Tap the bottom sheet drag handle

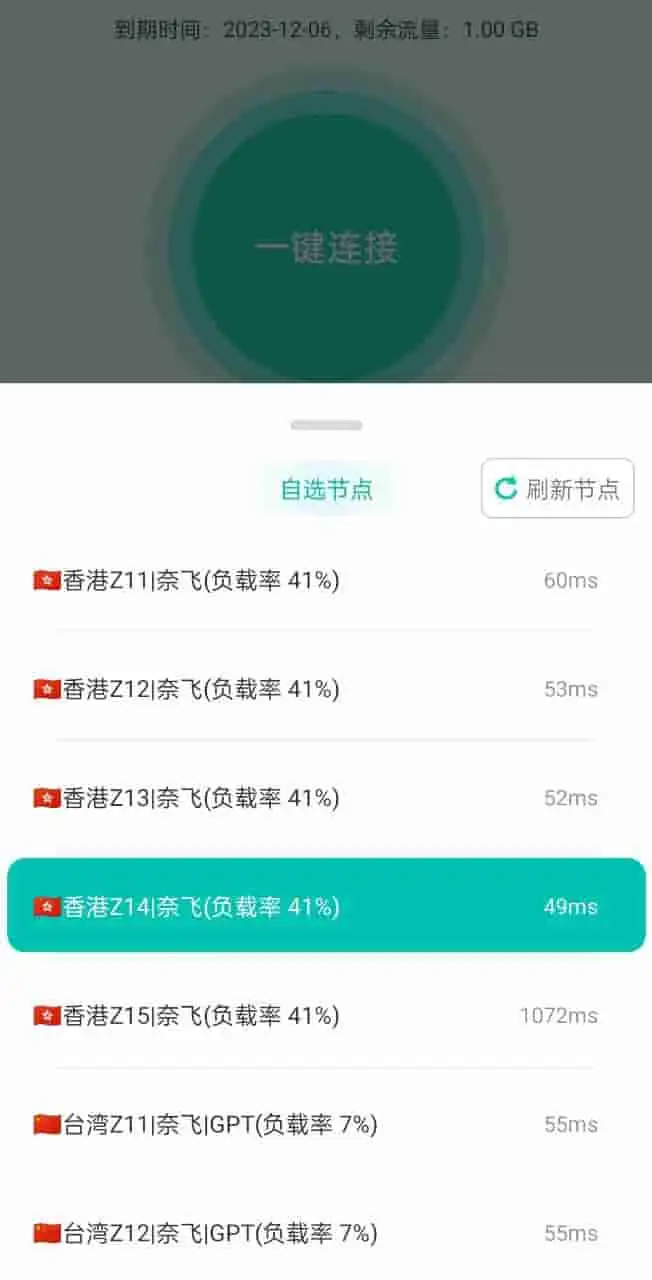(326, 425)
